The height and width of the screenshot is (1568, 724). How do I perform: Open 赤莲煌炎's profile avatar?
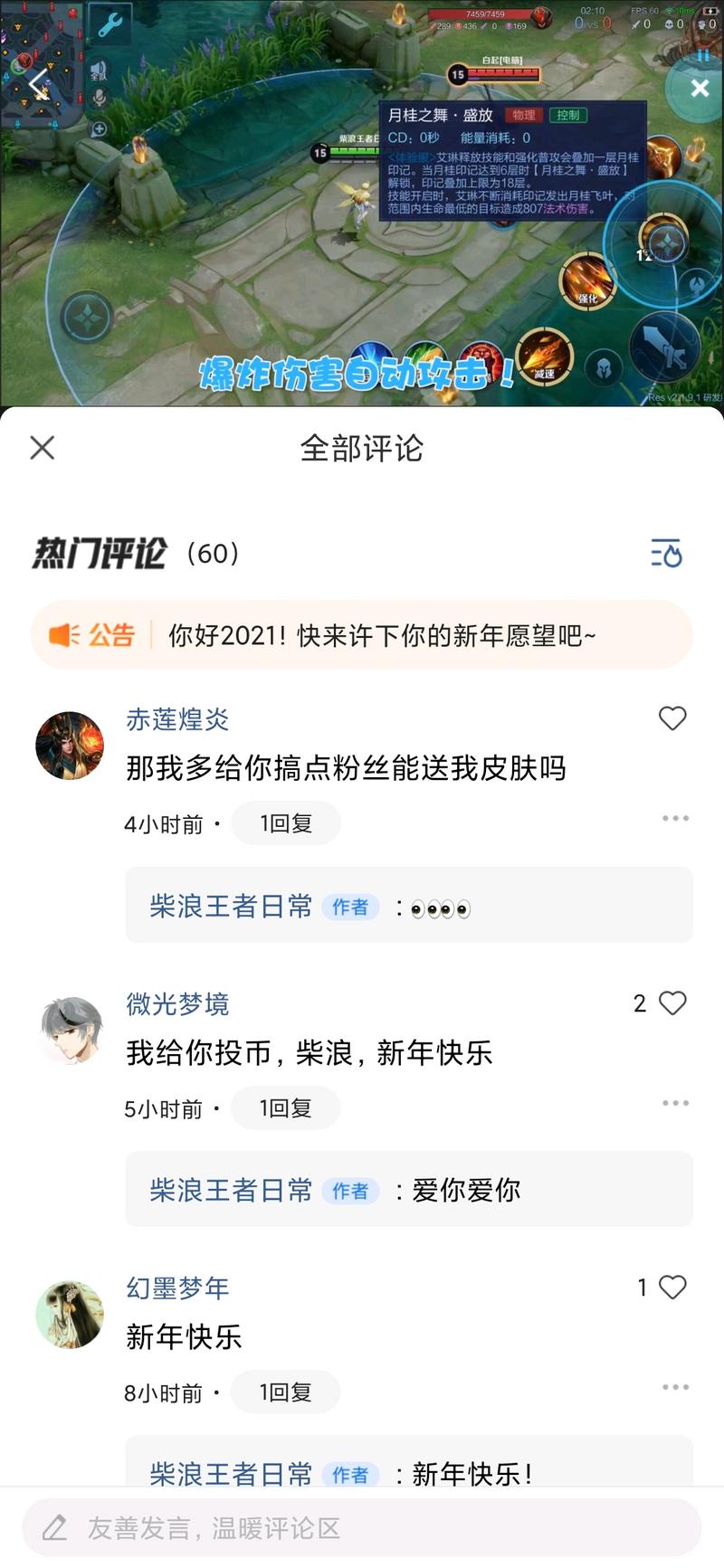point(70,746)
